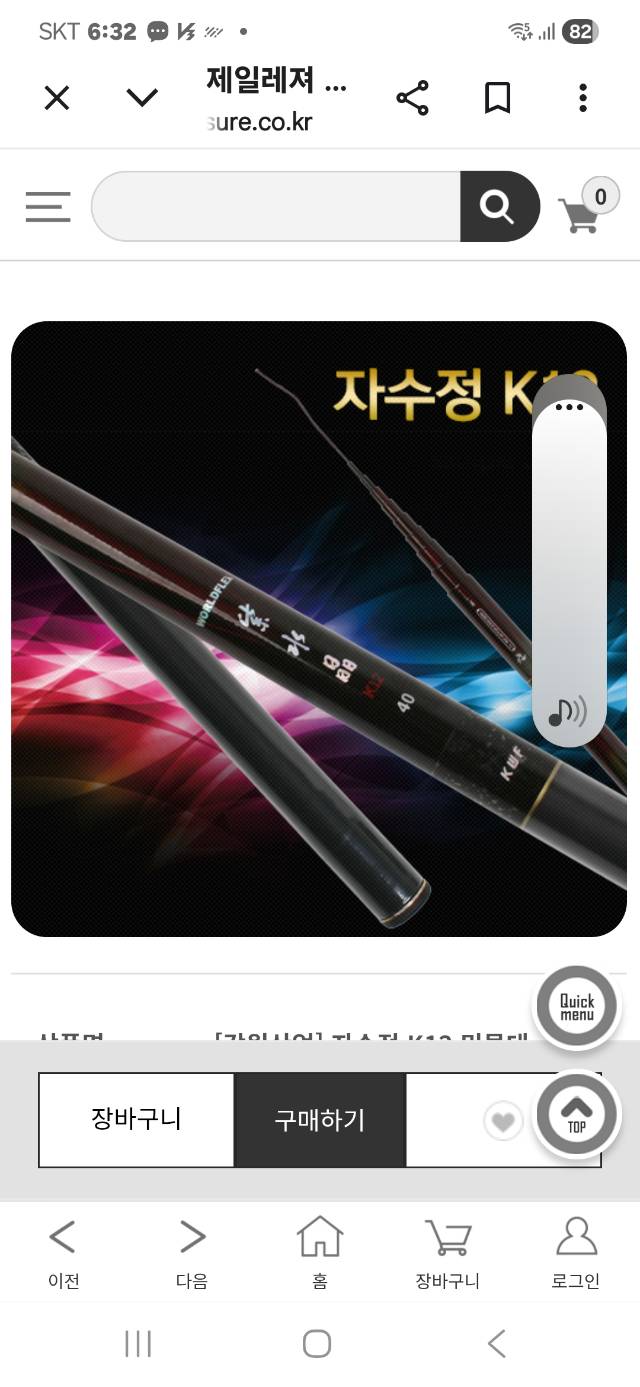This screenshot has height=1387, width=640.
Task: Expand the page options chevron
Action: [x=142, y=98]
